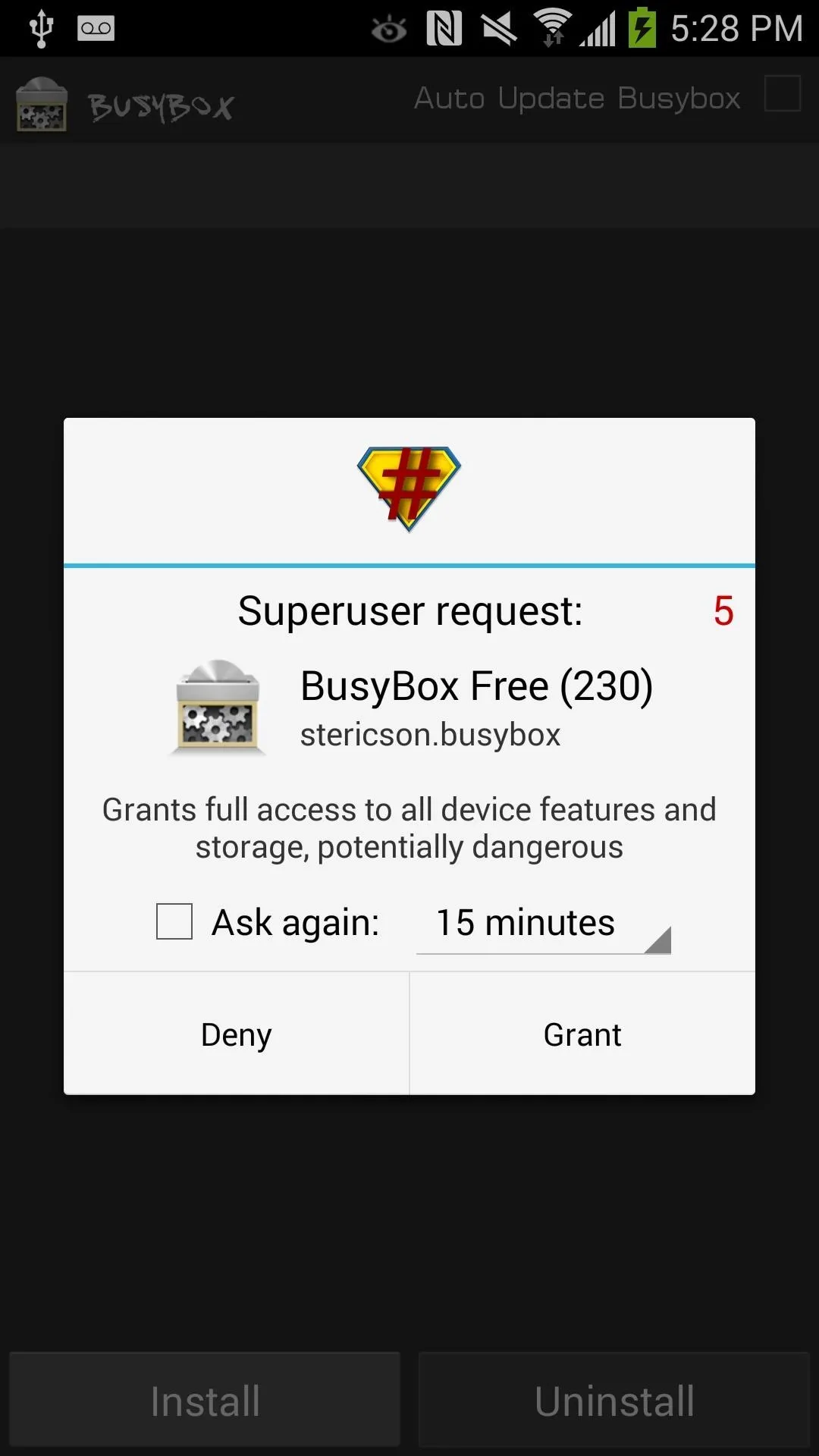Check the Ask again checkbox
The image size is (819, 1456).
pyautogui.click(x=174, y=921)
